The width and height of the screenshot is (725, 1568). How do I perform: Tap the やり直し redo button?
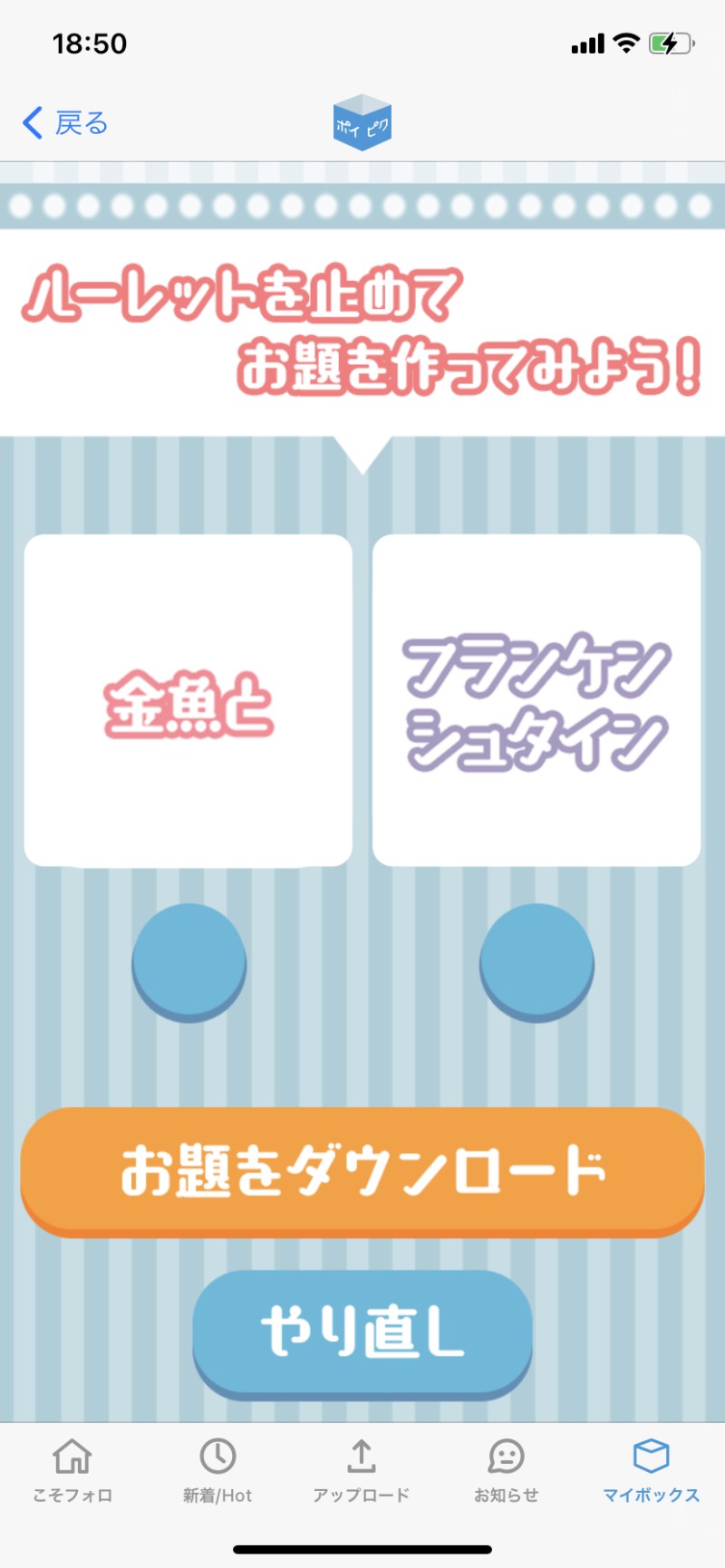tap(362, 1332)
